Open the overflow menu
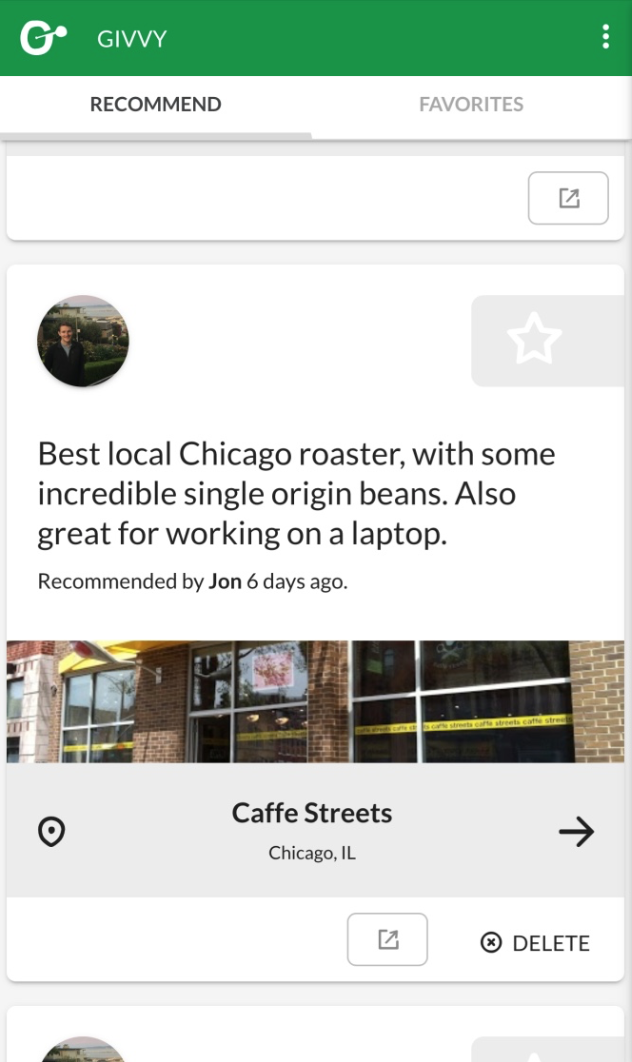 coord(605,37)
